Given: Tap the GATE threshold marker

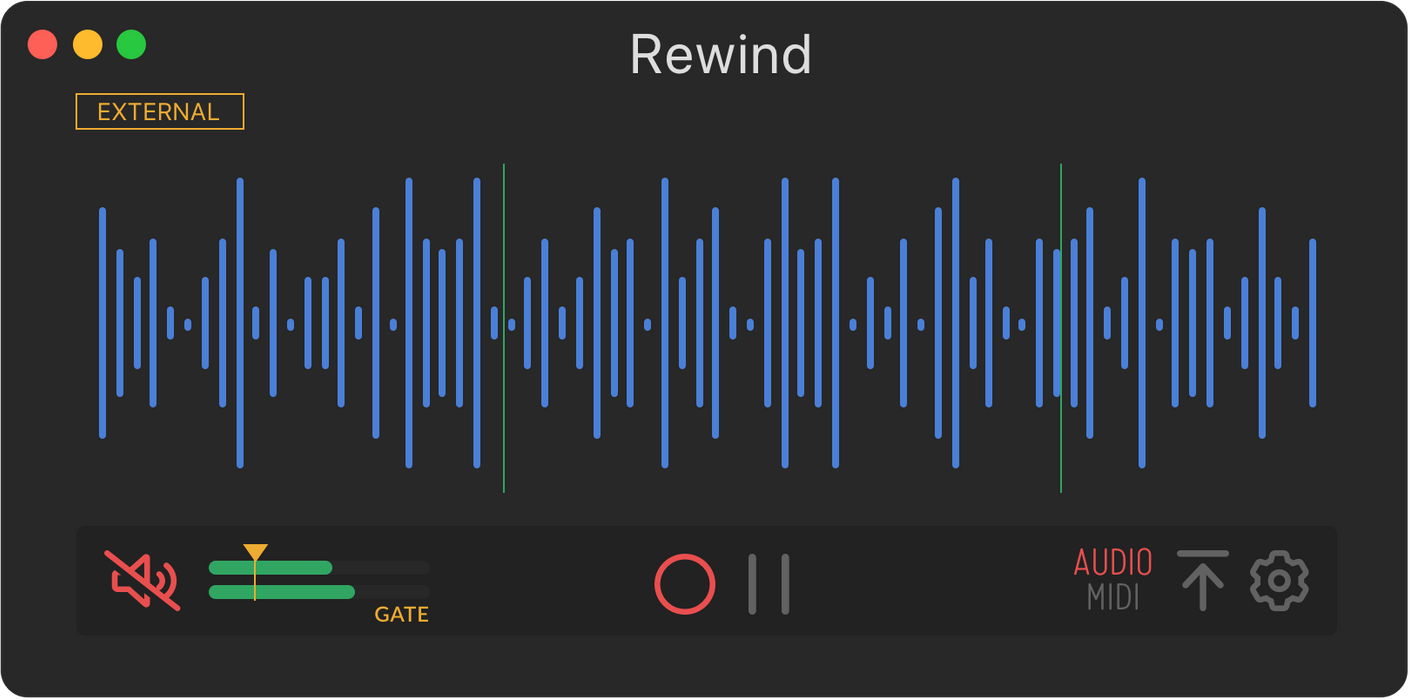Looking at the screenshot, I should (x=255, y=554).
